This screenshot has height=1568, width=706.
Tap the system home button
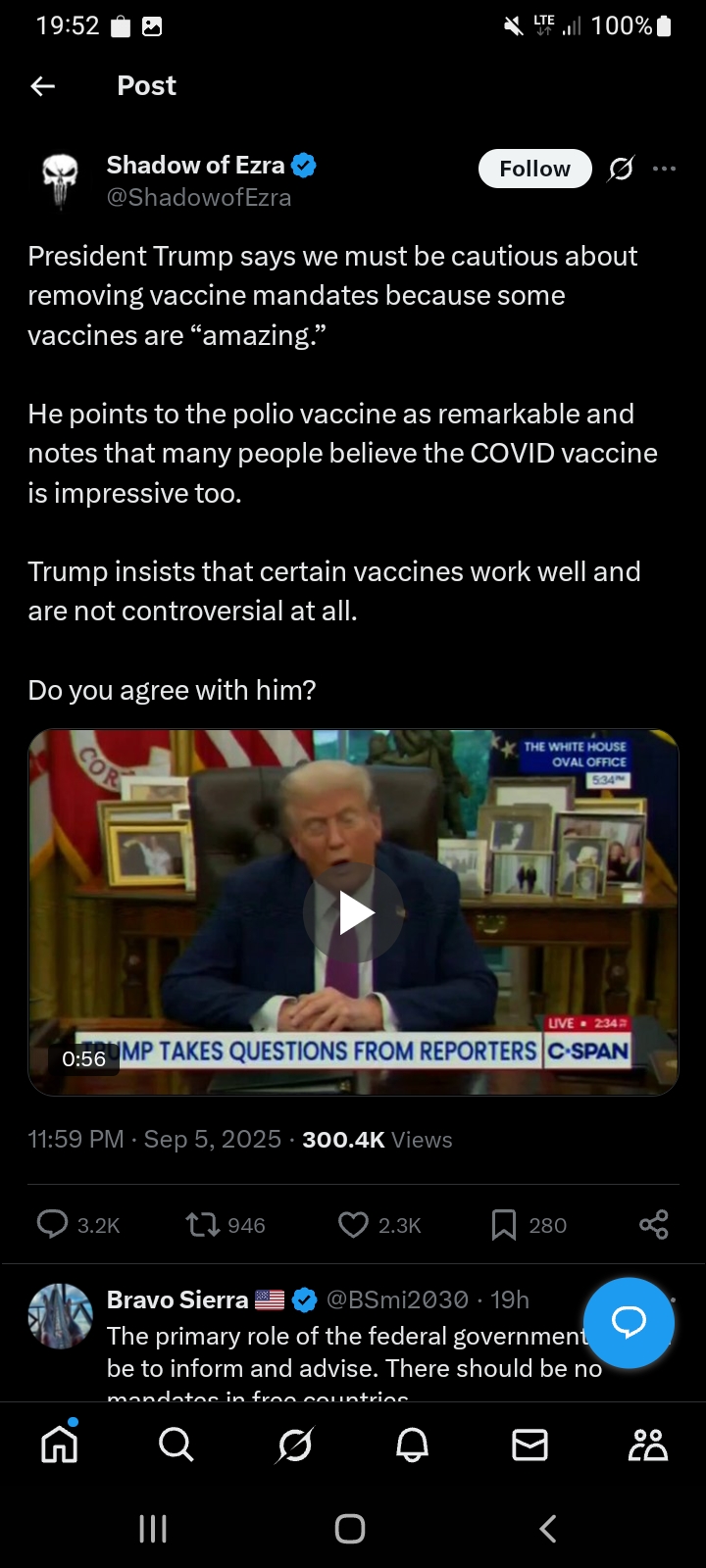[350, 1529]
